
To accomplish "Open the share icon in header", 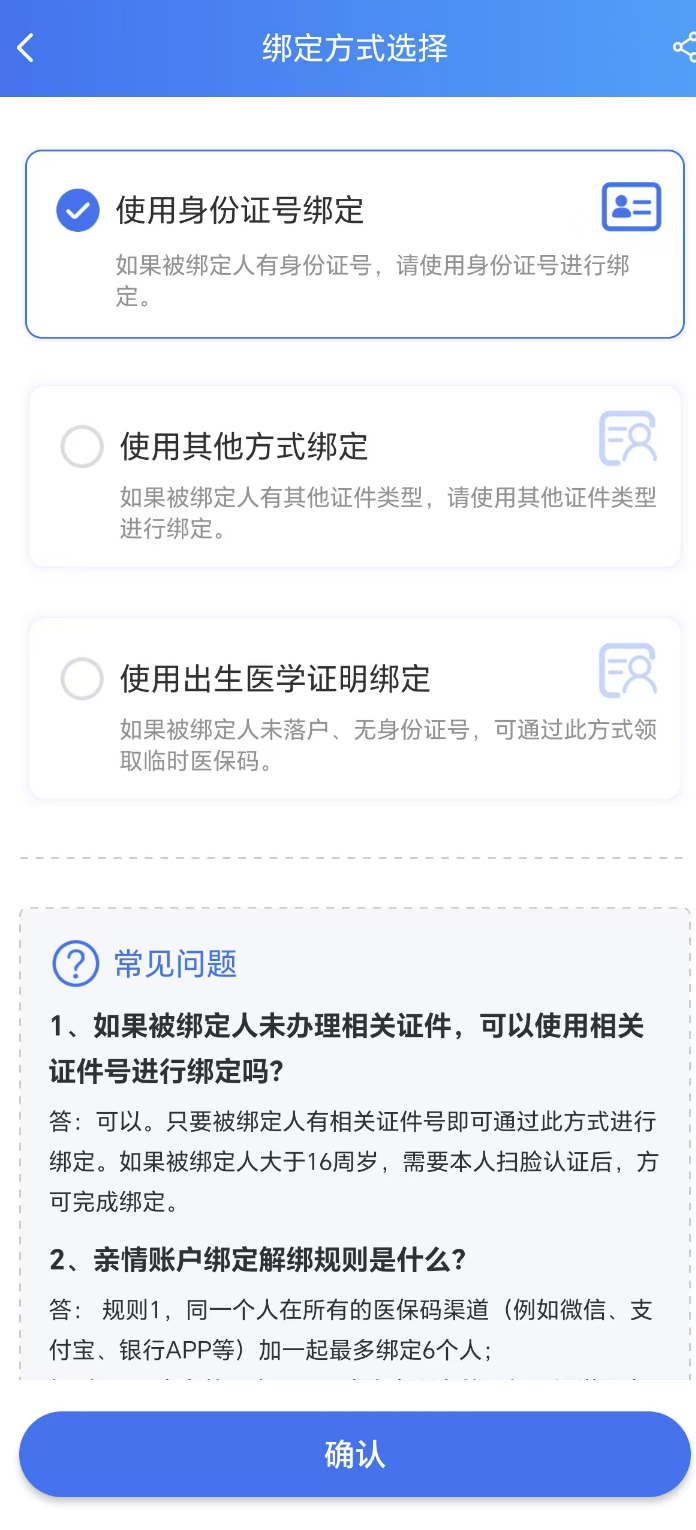I will (684, 48).
